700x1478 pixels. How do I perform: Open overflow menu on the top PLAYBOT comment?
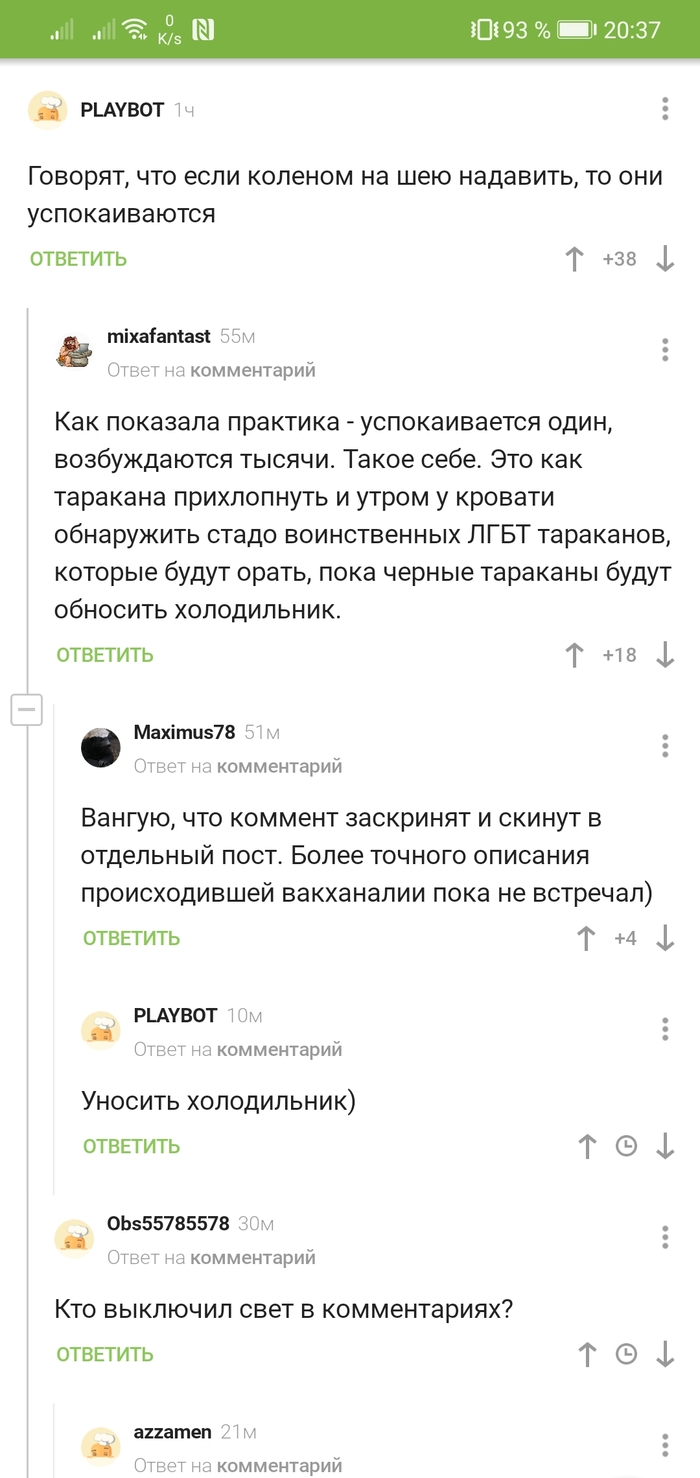coord(665,109)
